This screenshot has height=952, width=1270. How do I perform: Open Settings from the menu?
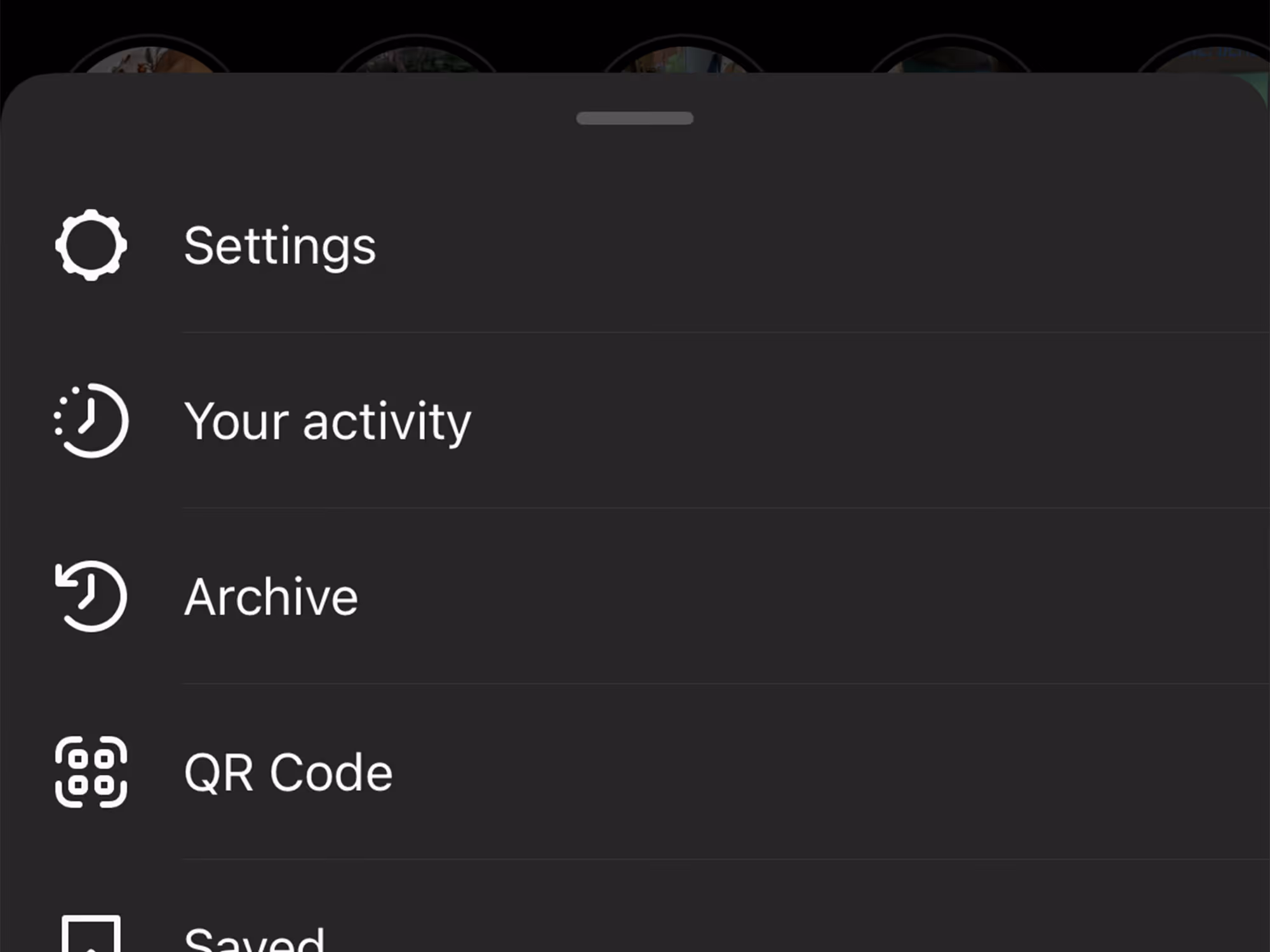click(x=279, y=246)
